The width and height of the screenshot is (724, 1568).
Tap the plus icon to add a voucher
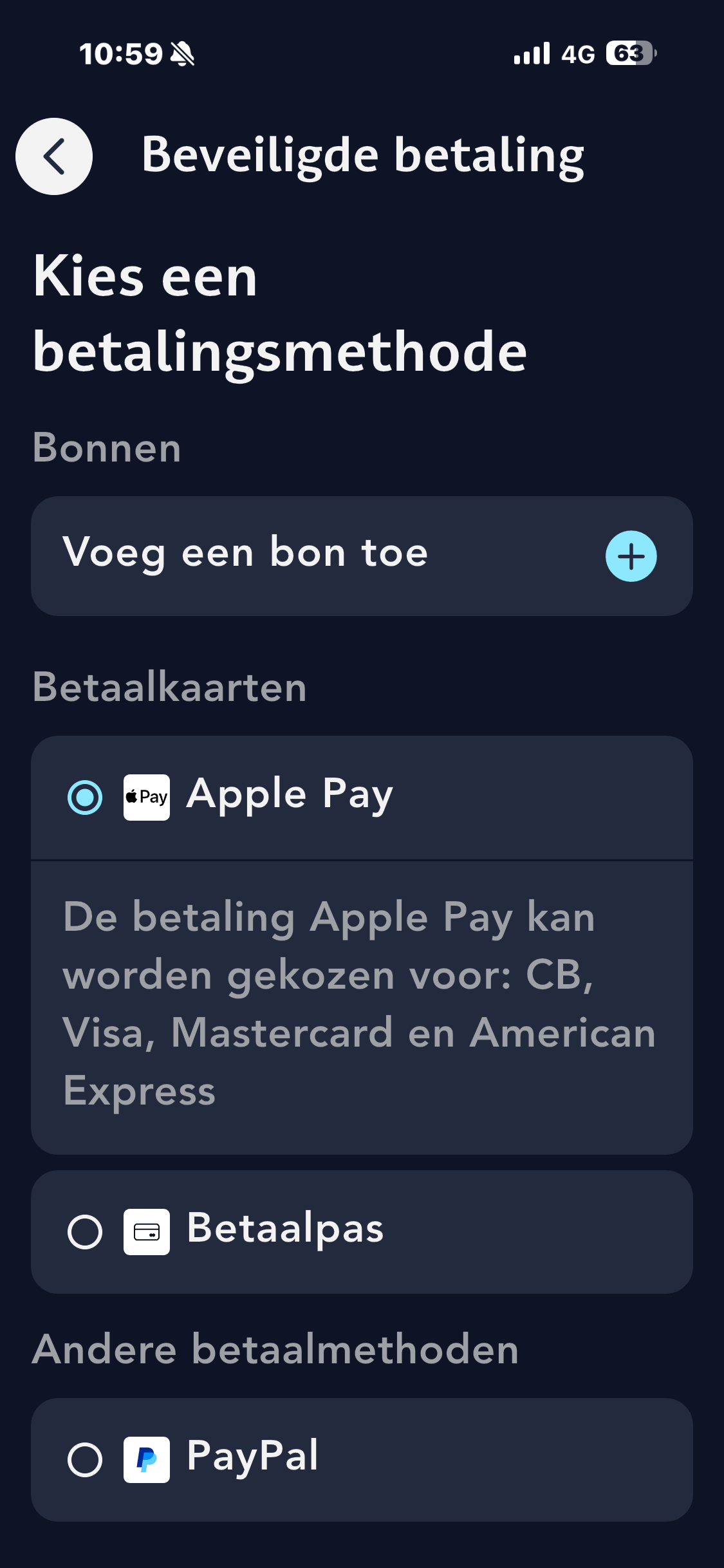pos(631,556)
